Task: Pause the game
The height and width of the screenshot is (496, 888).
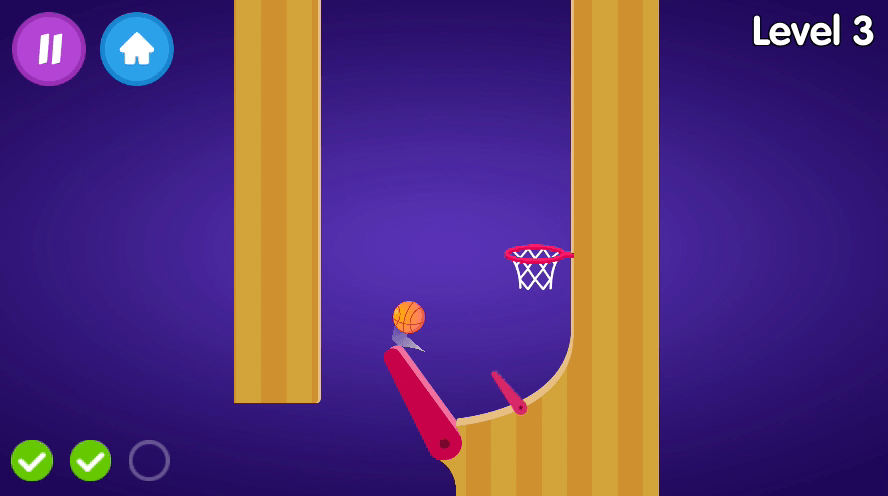Action: pyautogui.click(x=49, y=49)
